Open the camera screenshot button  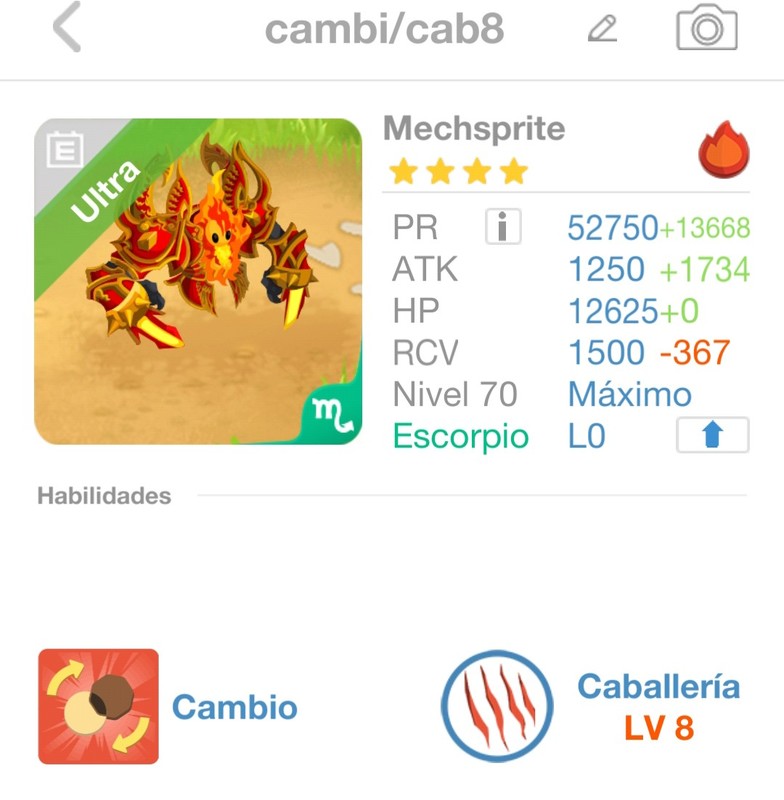pos(706,29)
